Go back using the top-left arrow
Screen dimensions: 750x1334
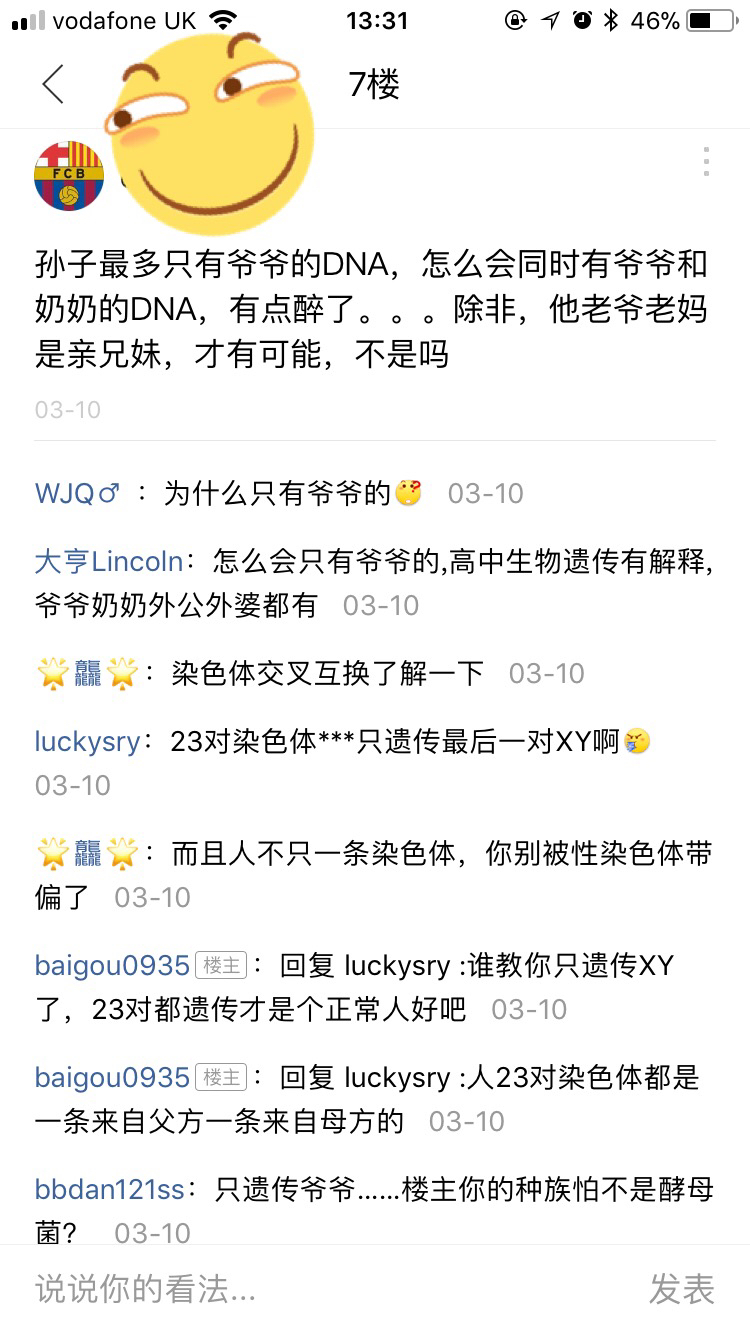(x=53, y=85)
